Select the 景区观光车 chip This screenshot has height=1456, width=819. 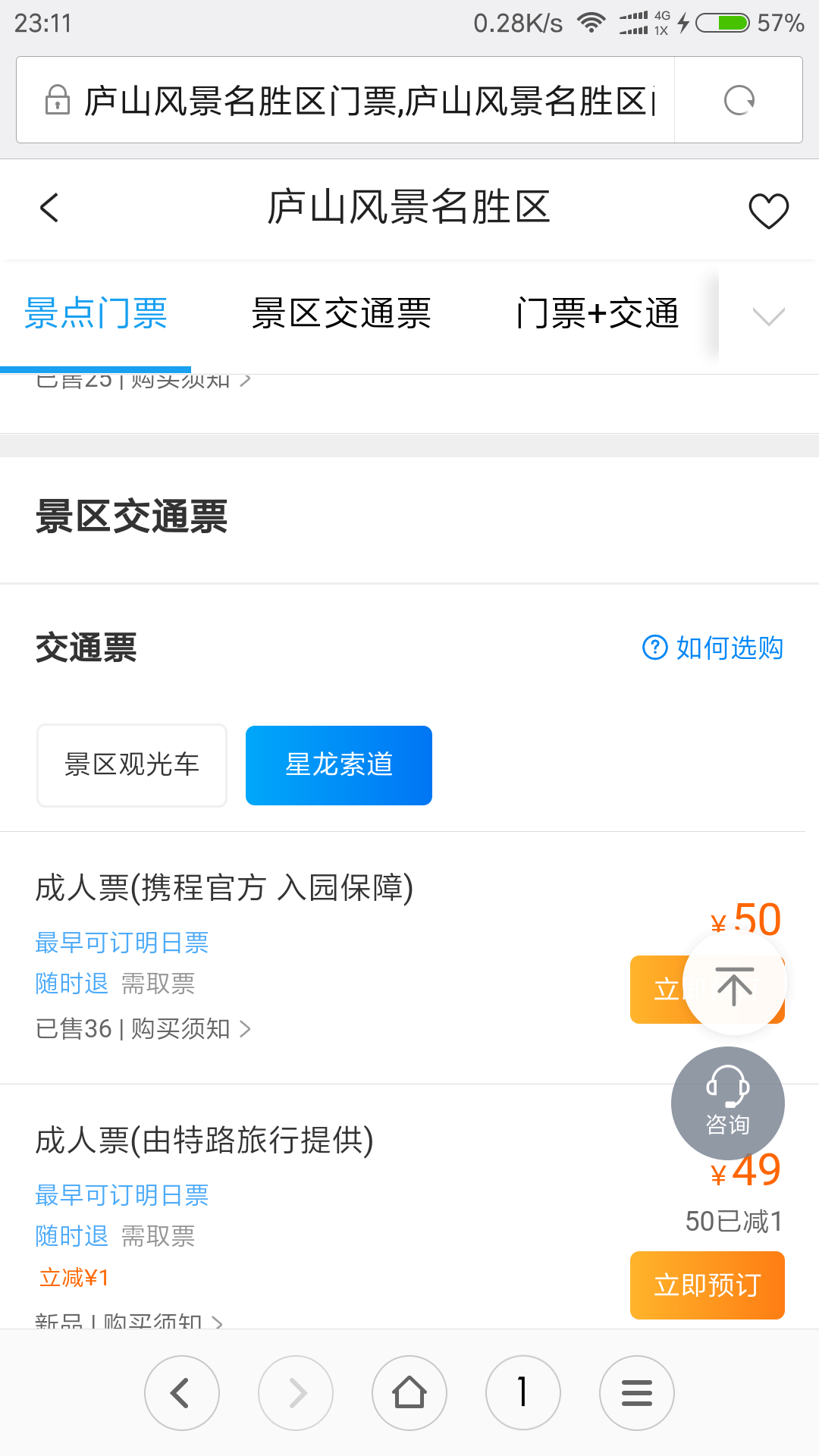[132, 765]
